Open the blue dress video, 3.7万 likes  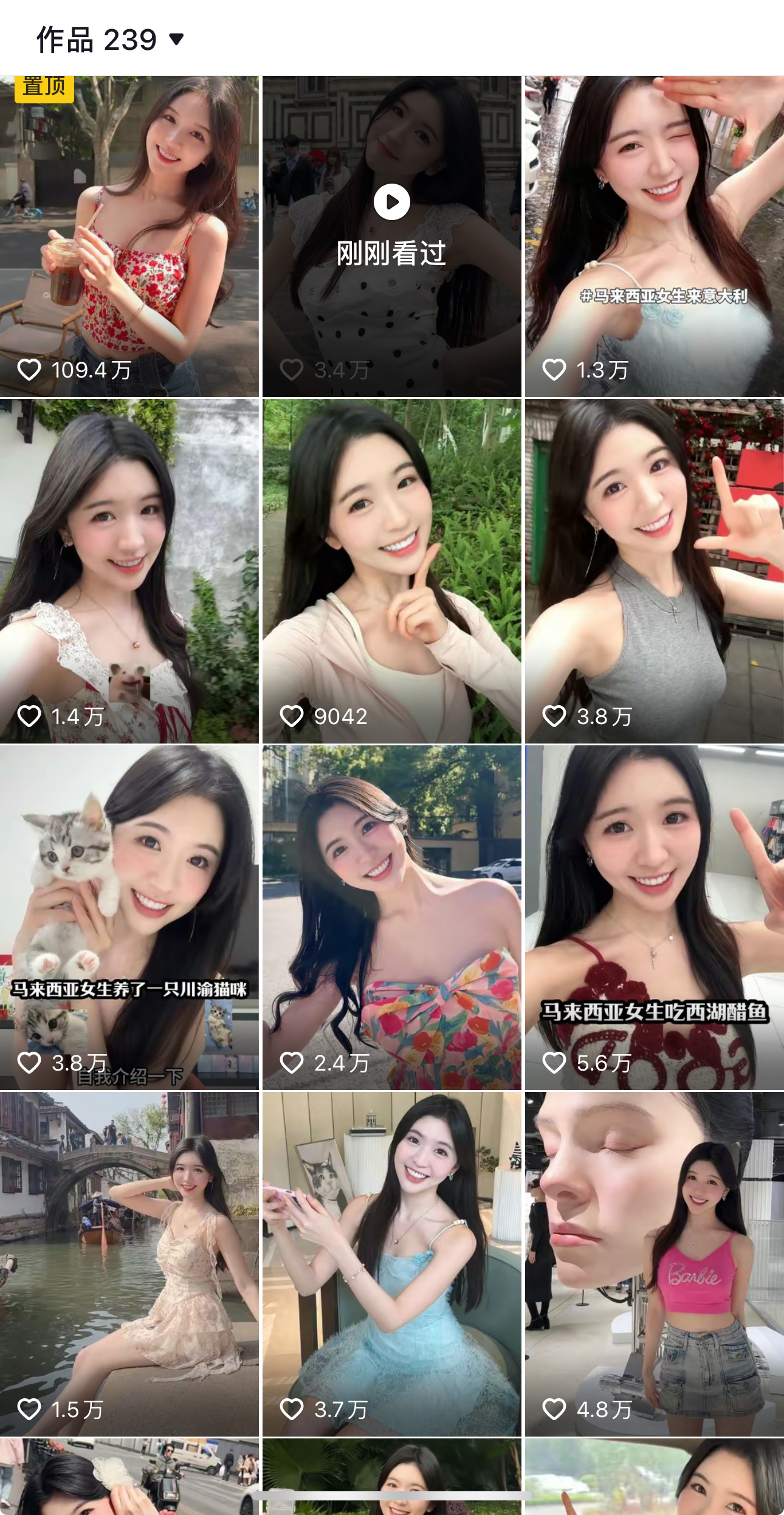391,1265
